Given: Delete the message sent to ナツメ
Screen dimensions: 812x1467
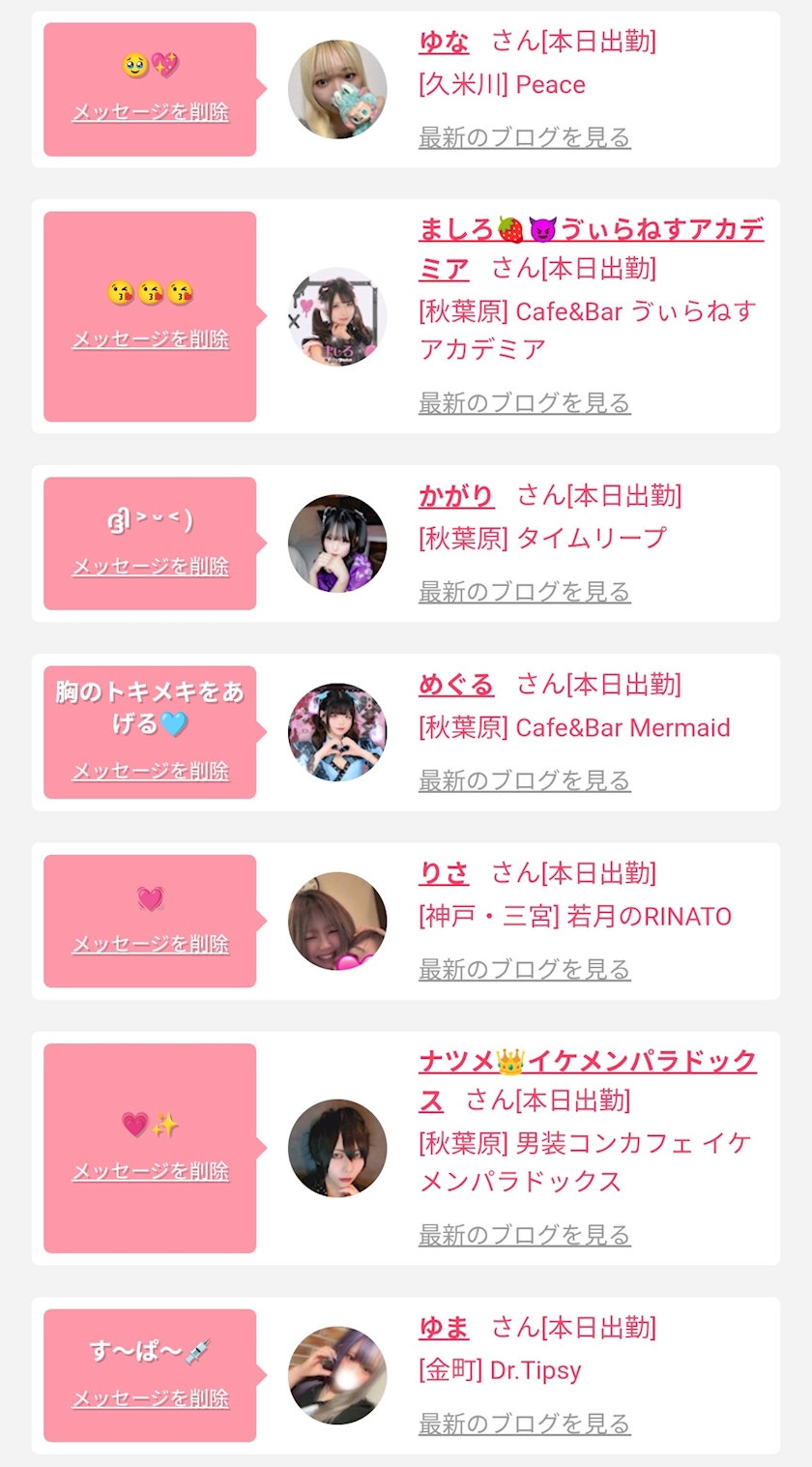Looking at the screenshot, I should (150, 1171).
